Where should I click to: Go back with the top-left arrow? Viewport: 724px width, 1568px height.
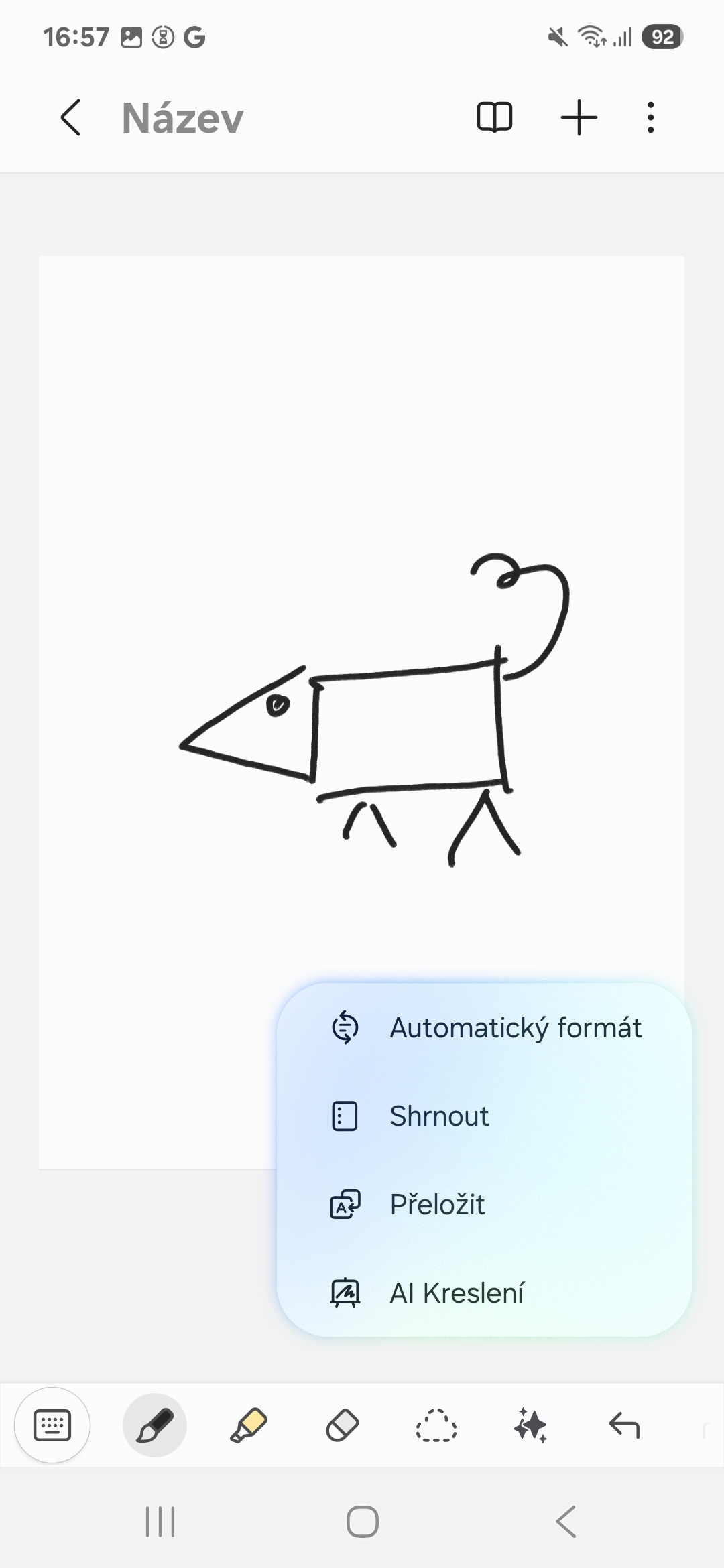(71, 118)
